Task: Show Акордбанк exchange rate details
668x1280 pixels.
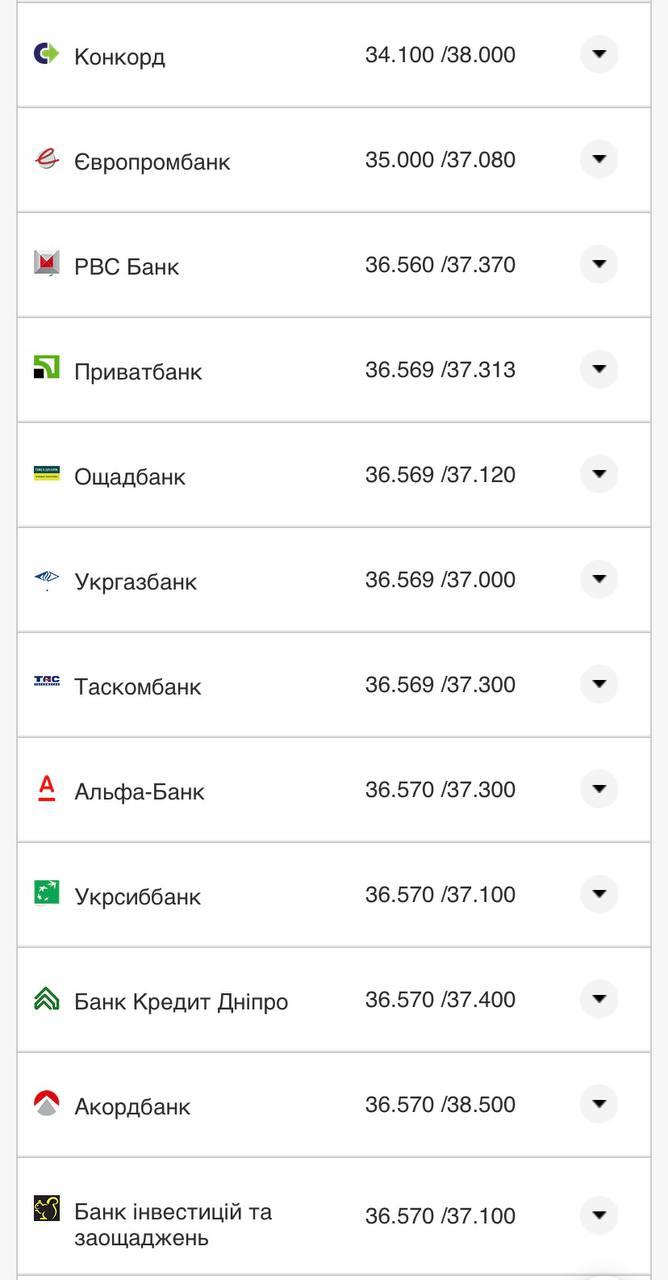Action: click(599, 1105)
